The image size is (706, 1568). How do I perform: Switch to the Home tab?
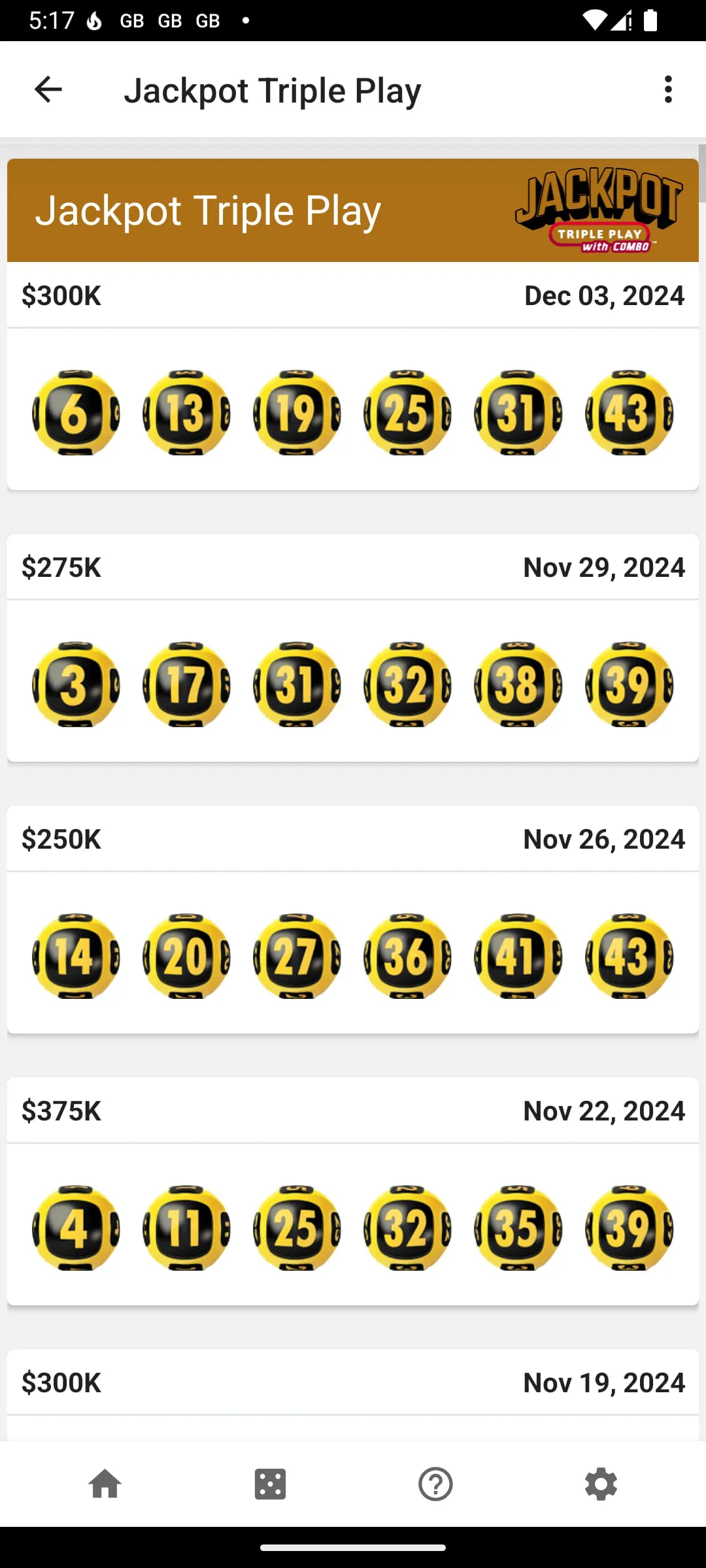[x=105, y=1484]
